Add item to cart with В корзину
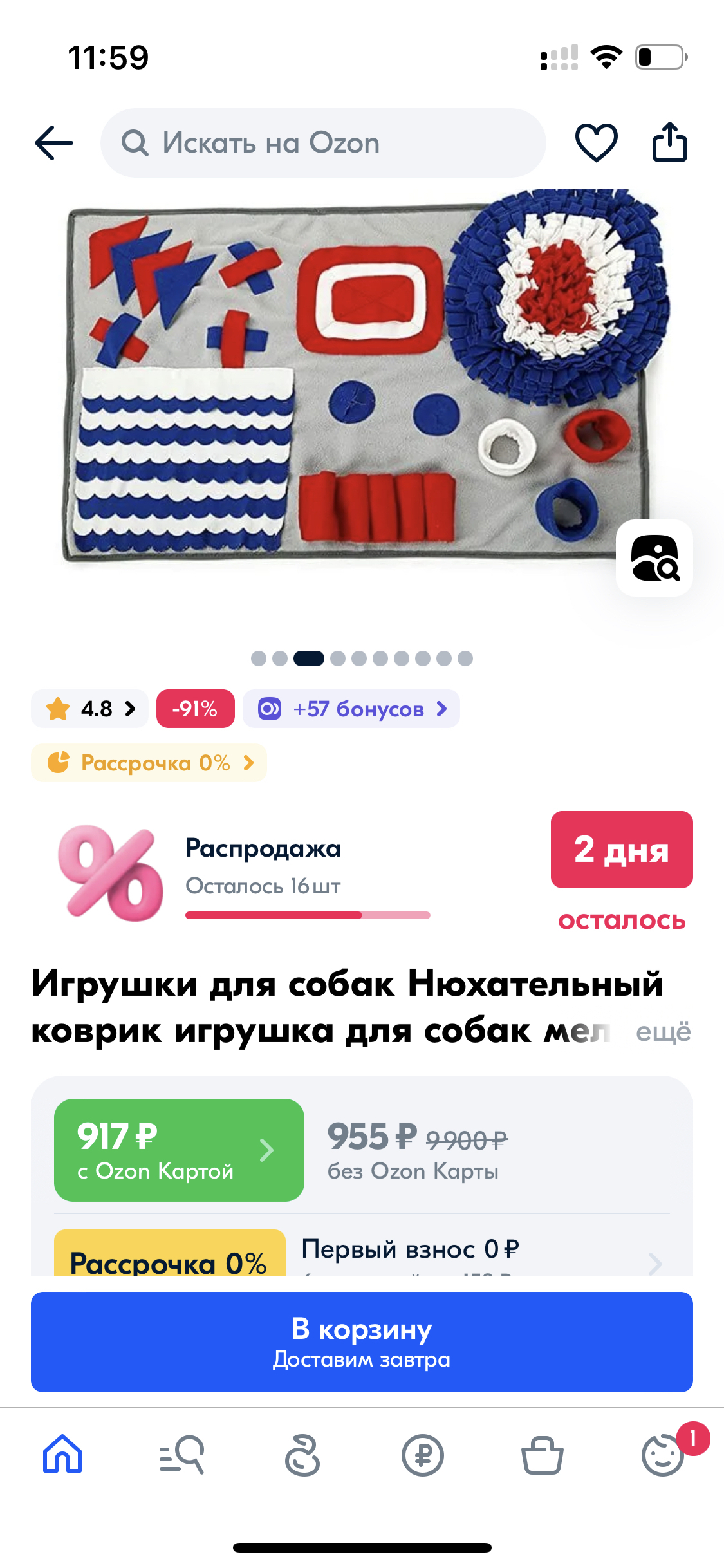This screenshot has width=724, height=1568. point(362,1342)
